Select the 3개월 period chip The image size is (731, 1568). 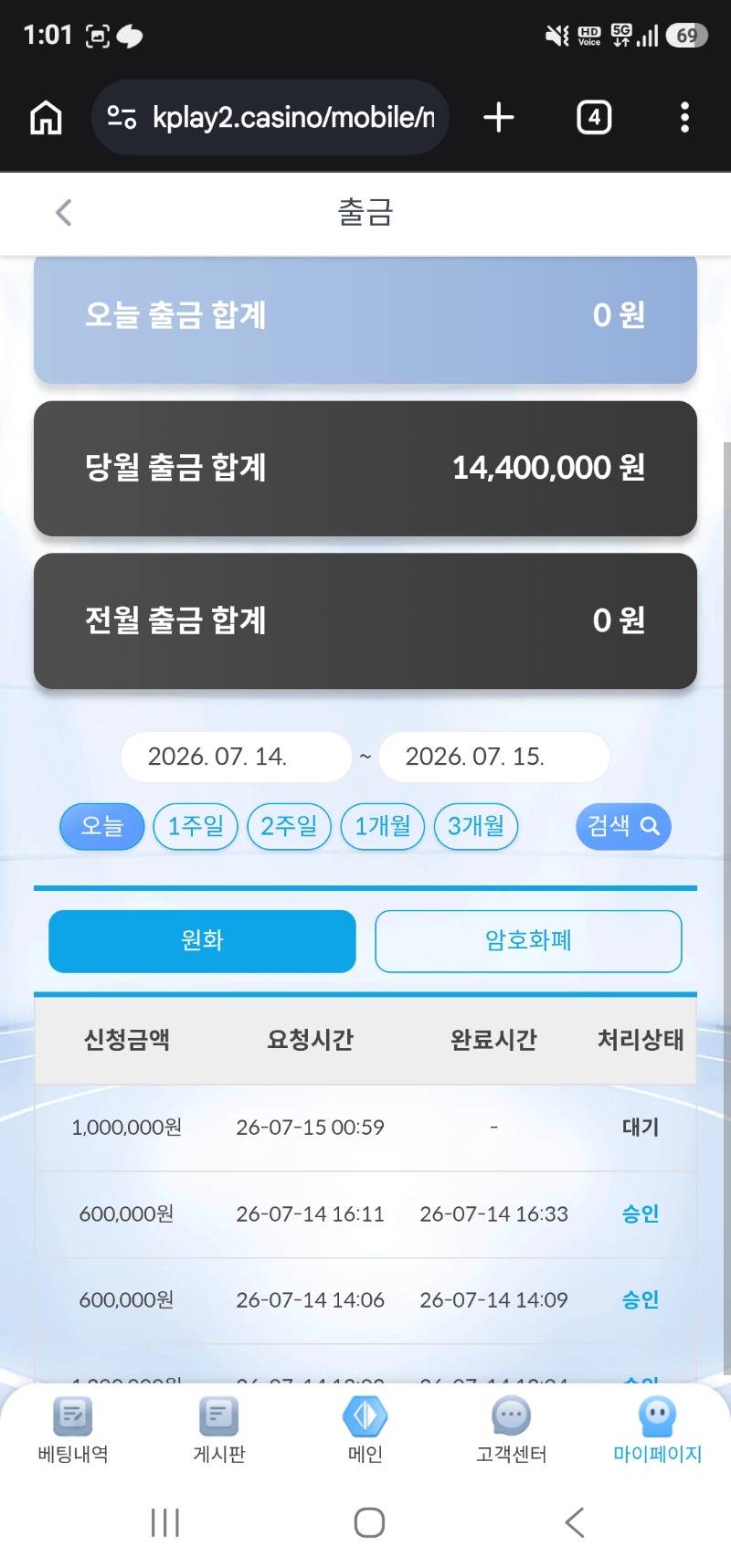(476, 826)
